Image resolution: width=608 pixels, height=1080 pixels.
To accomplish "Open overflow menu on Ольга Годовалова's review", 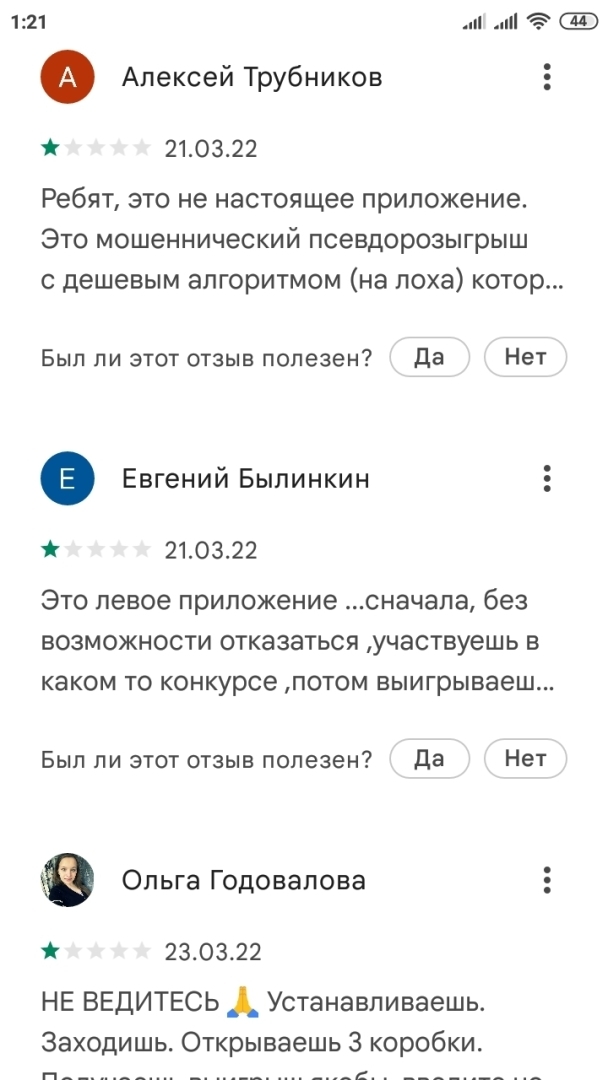I will coord(547,880).
